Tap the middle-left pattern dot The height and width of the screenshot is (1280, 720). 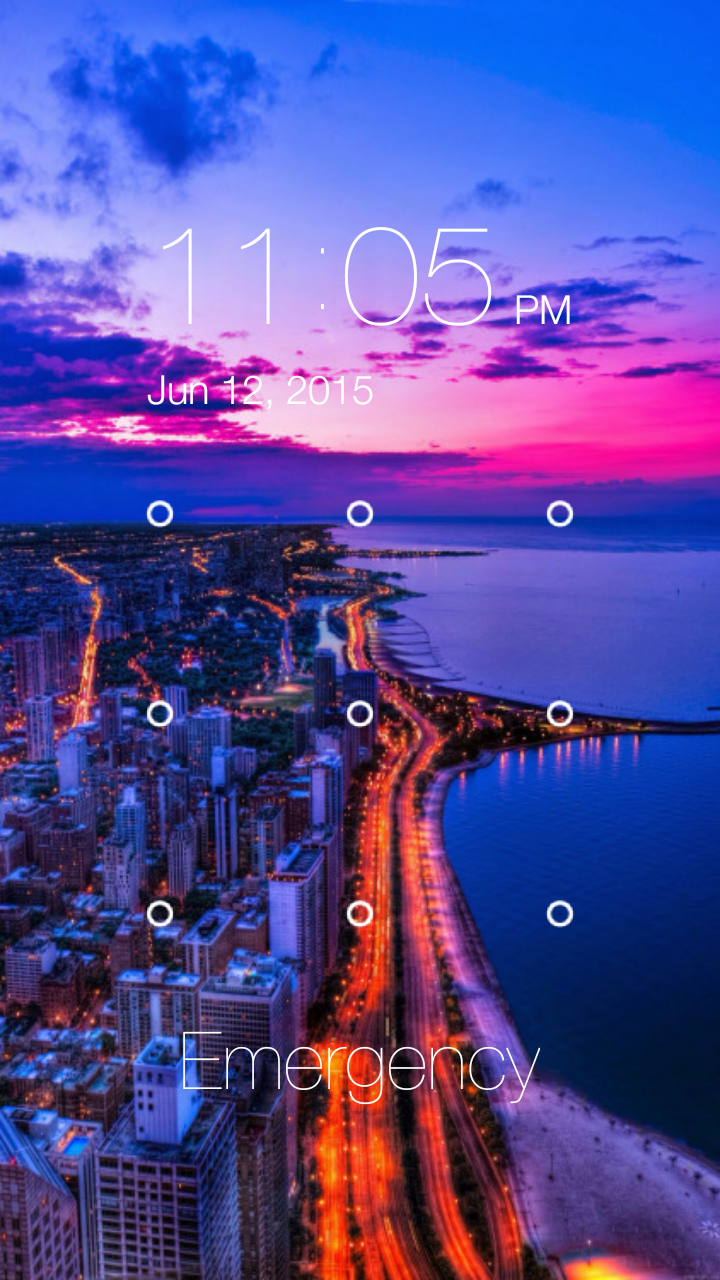click(x=160, y=712)
